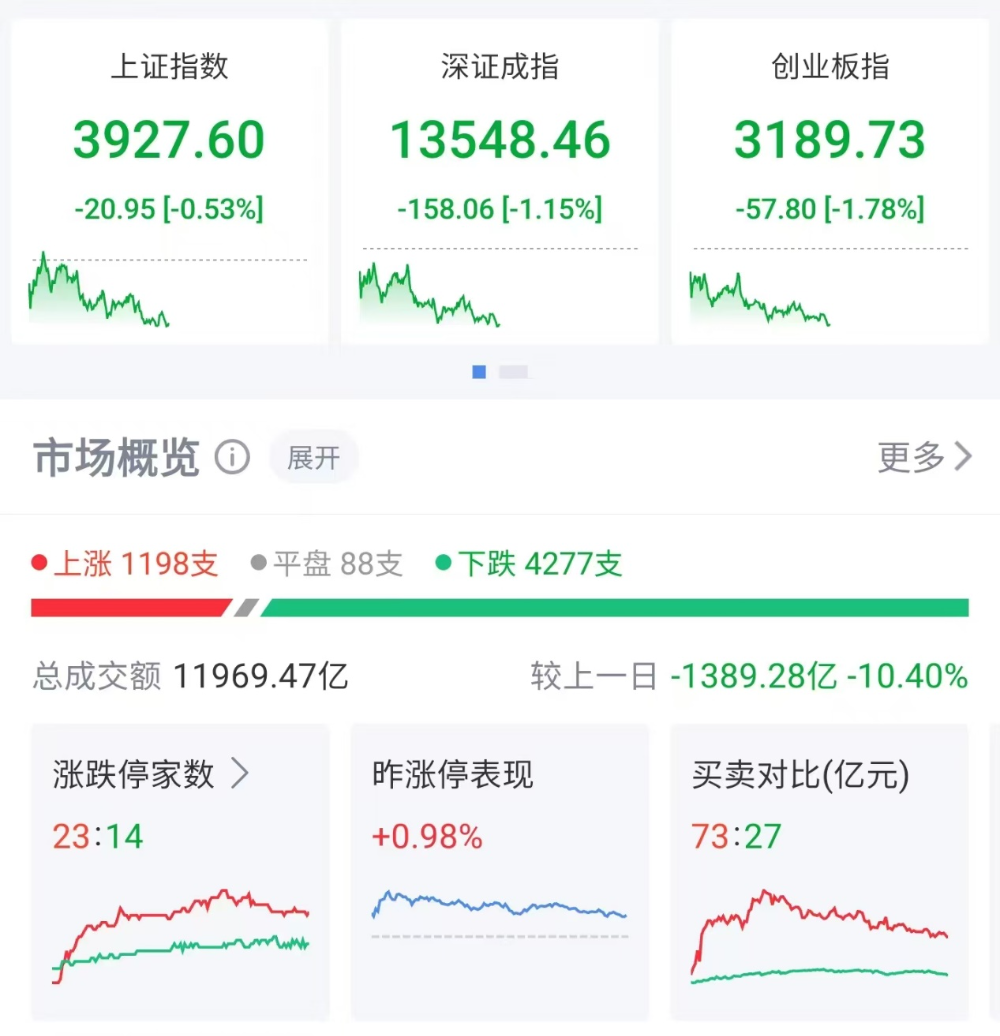
Task: Click the 买卖对比(亿元) chart
Action: pyautogui.click(x=820, y=930)
